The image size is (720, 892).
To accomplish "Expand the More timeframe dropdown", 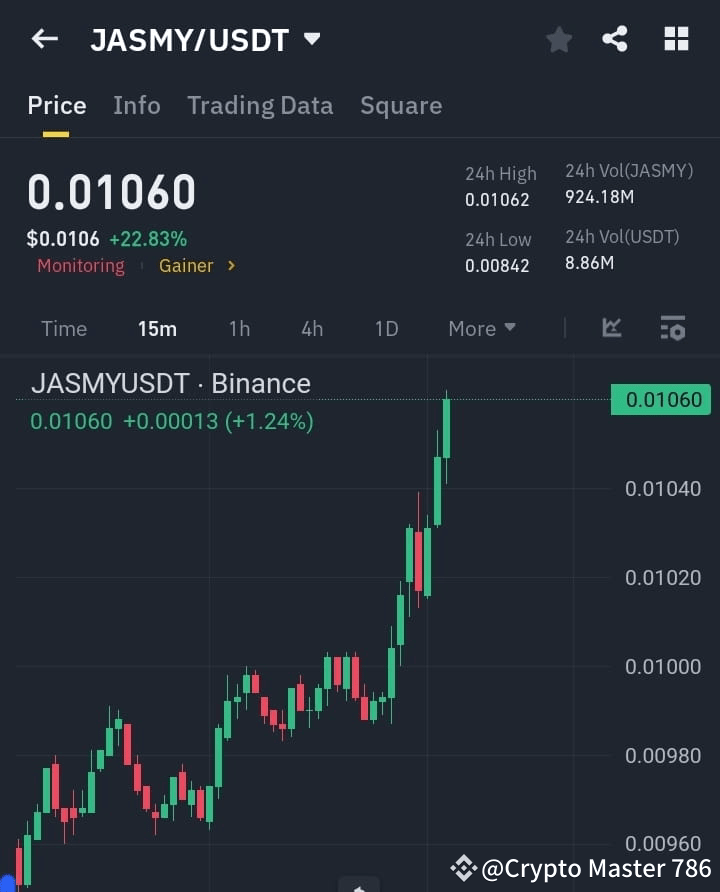I will click(x=481, y=328).
